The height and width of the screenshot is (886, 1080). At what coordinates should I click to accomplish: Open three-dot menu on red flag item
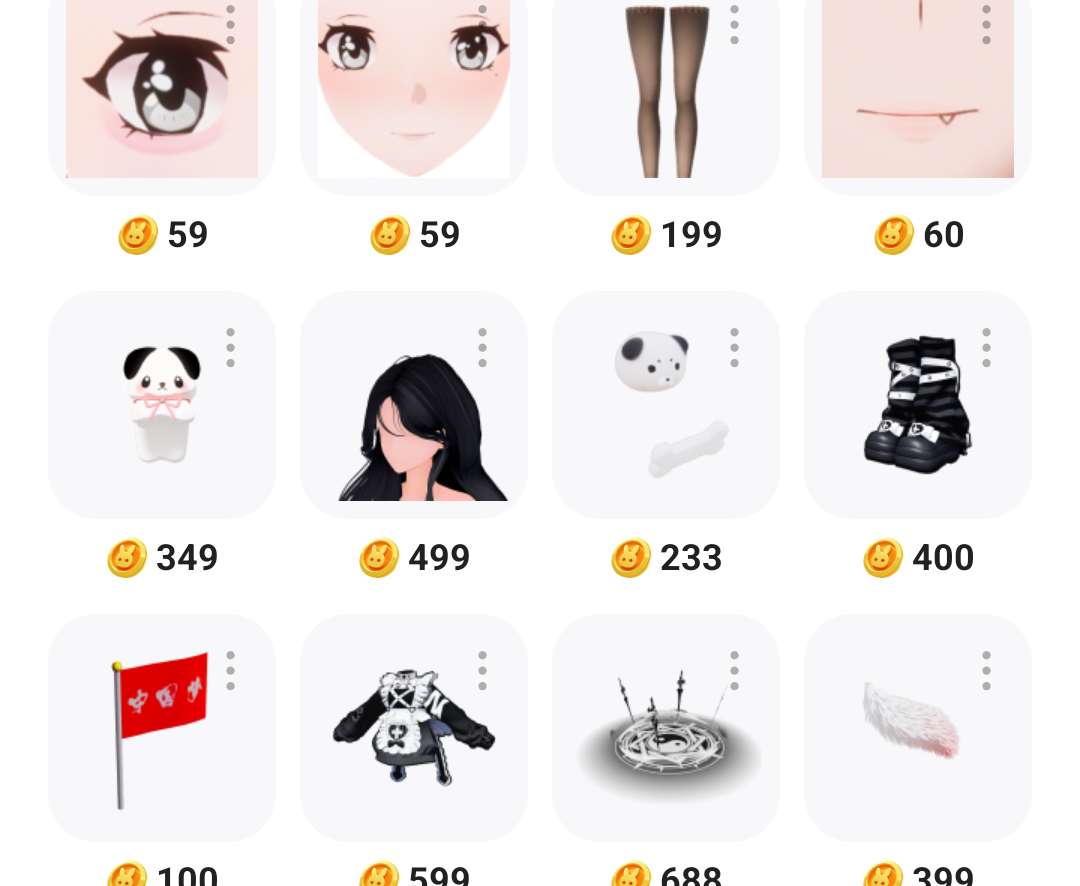point(231,671)
